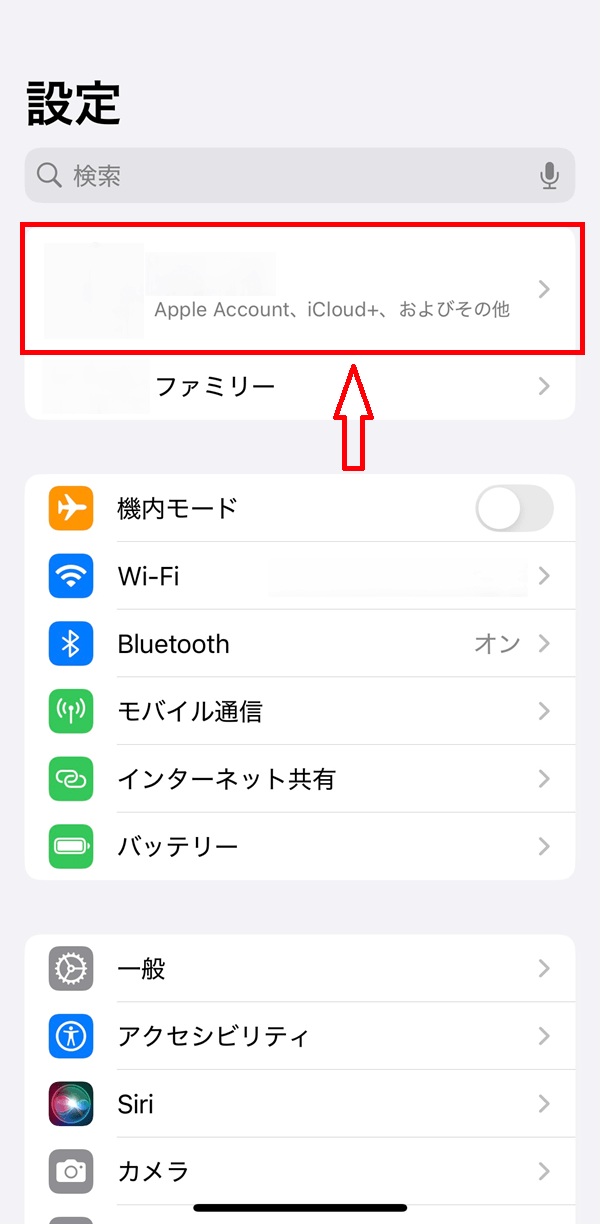Tap the 検索 search field
The height and width of the screenshot is (1224, 600).
click(300, 176)
